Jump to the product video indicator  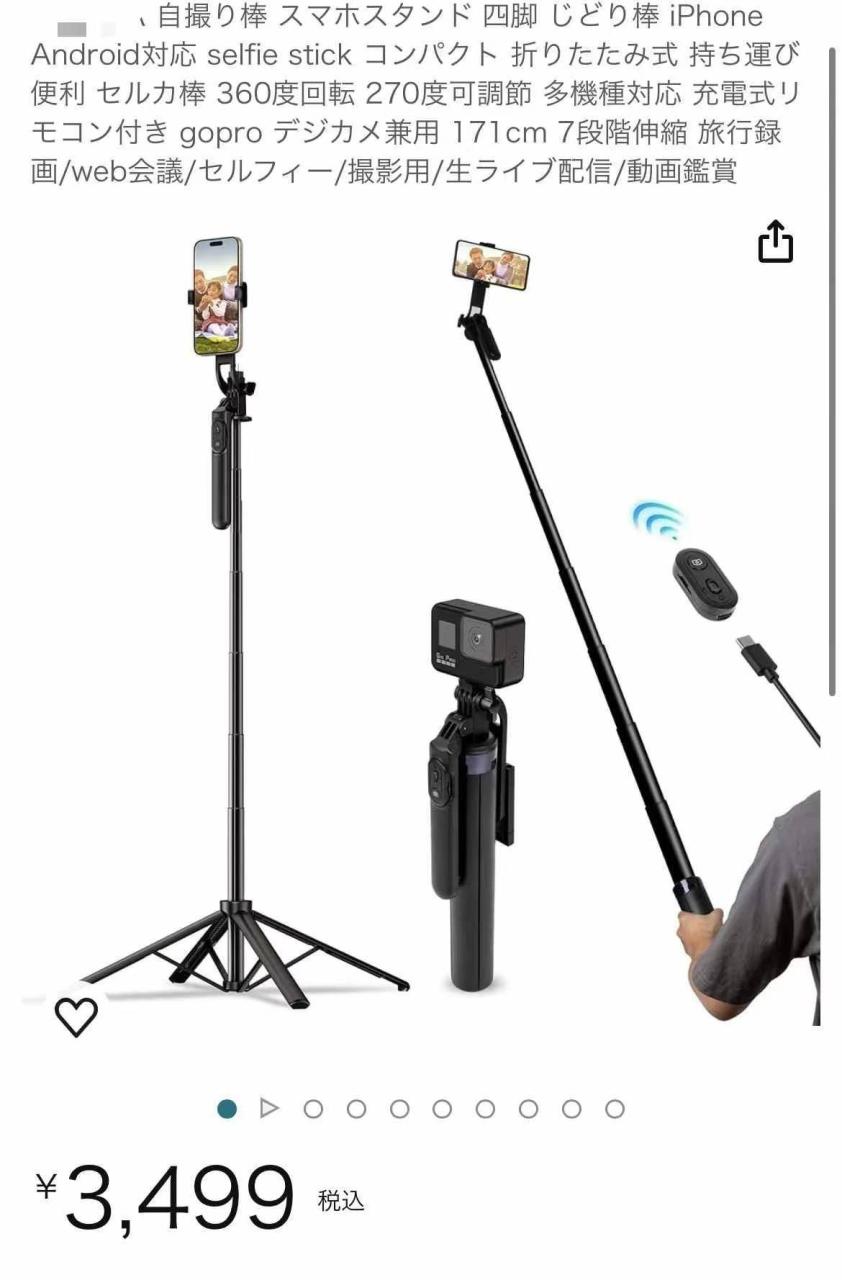pos(269,1108)
